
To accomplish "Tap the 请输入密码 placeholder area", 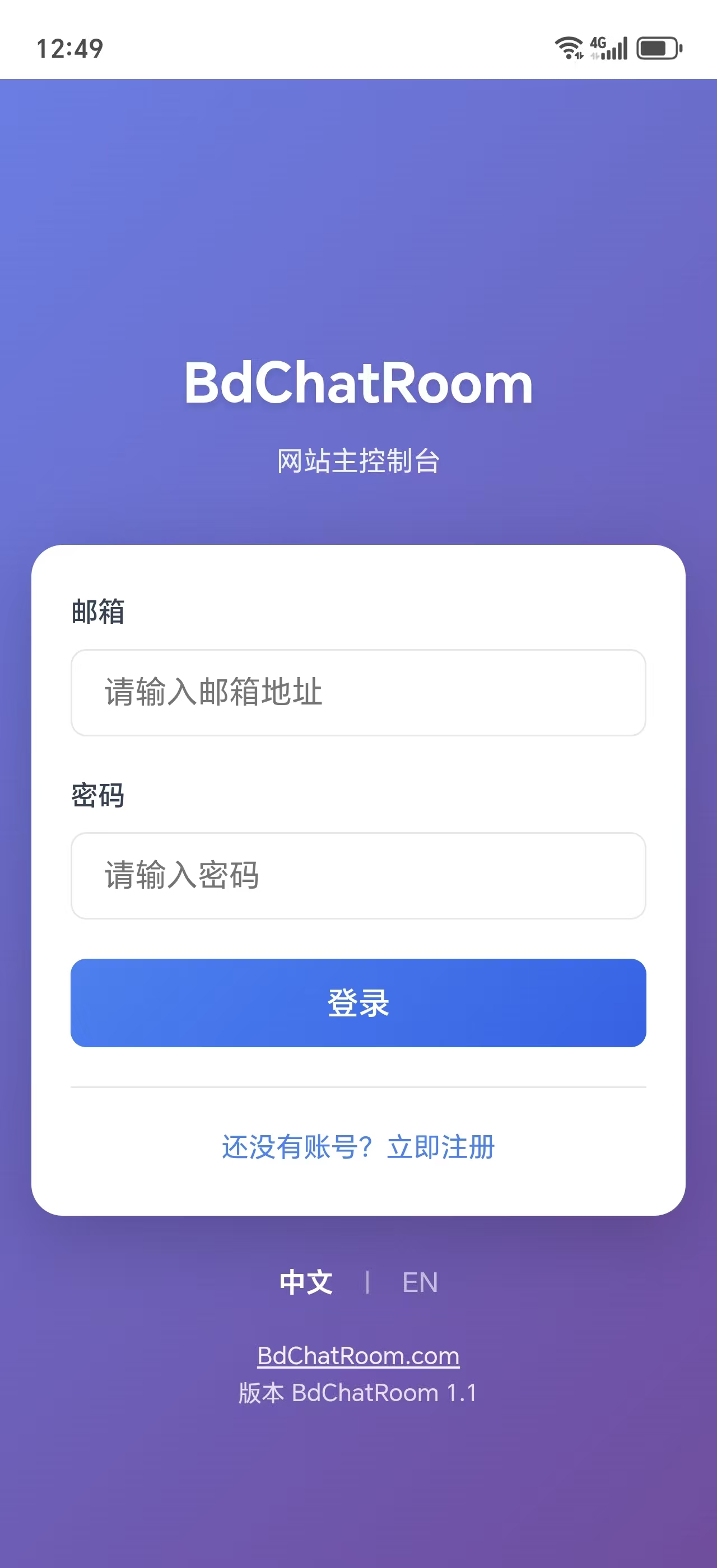I will pyautogui.click(x=181, y=875).
